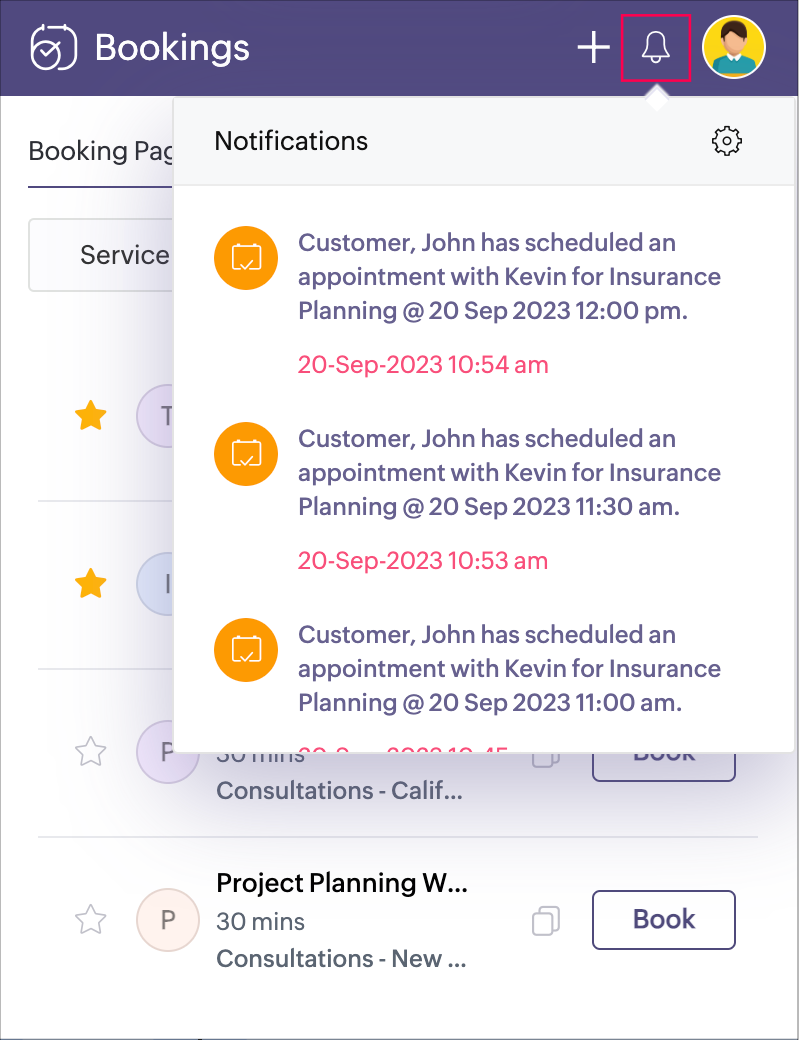View the notification for the 11:30 am appointment
The width and height of the screenshot is (799, 1040).
[509, 473]
